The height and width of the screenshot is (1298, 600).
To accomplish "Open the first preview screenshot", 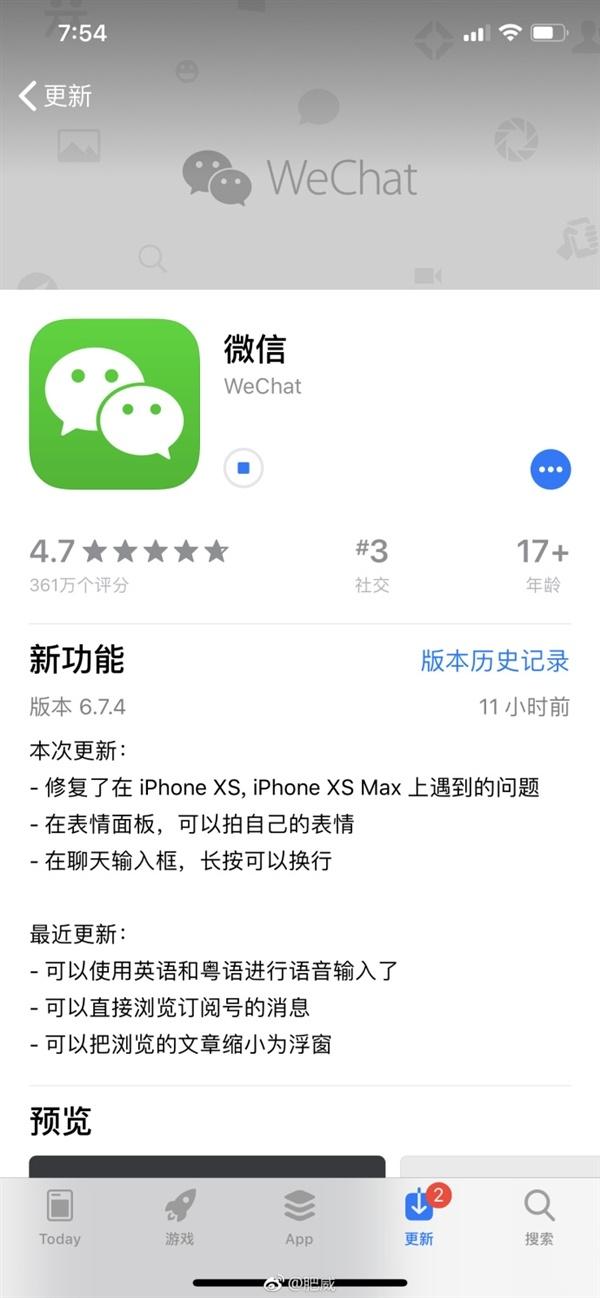I will click(x=207, y=1166).
